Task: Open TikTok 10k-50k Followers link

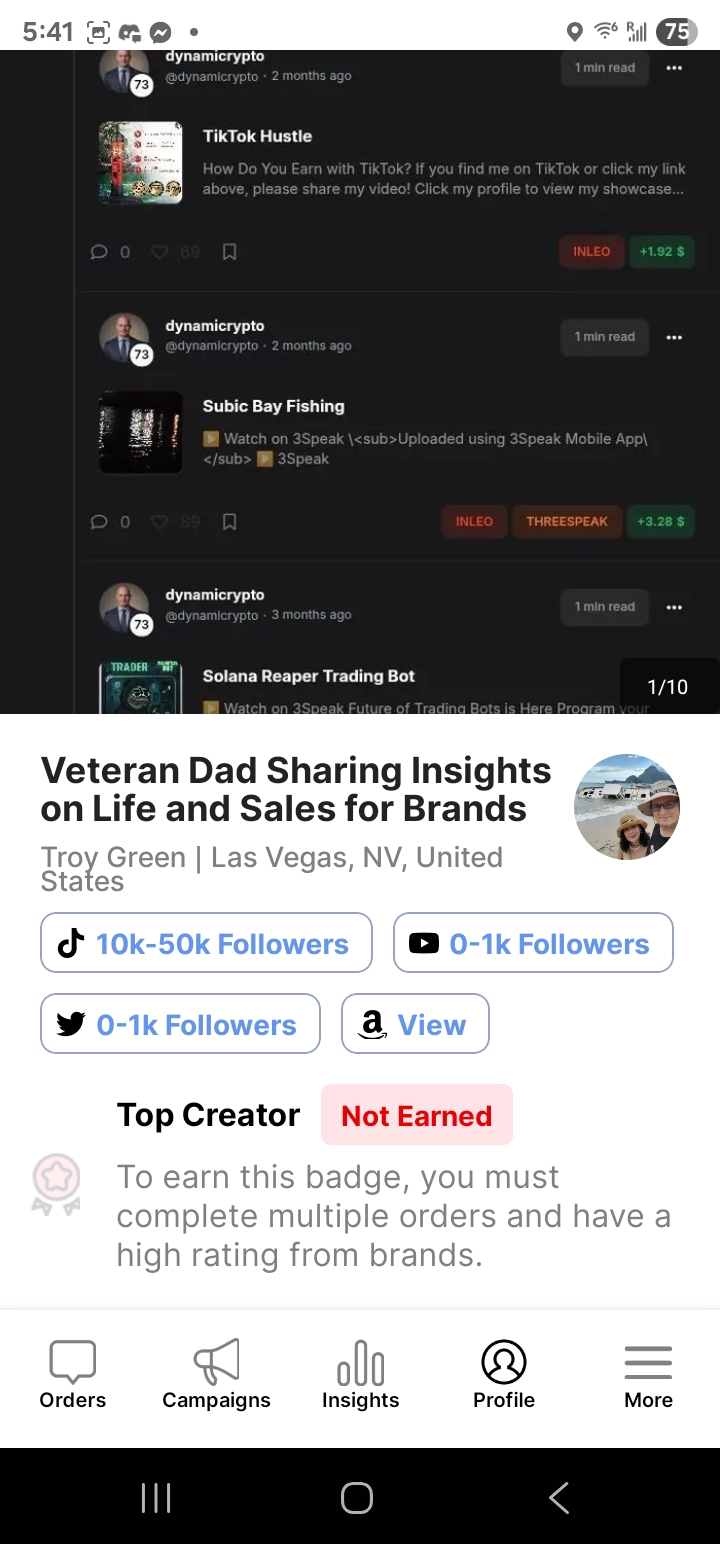Action: [206, 943]
